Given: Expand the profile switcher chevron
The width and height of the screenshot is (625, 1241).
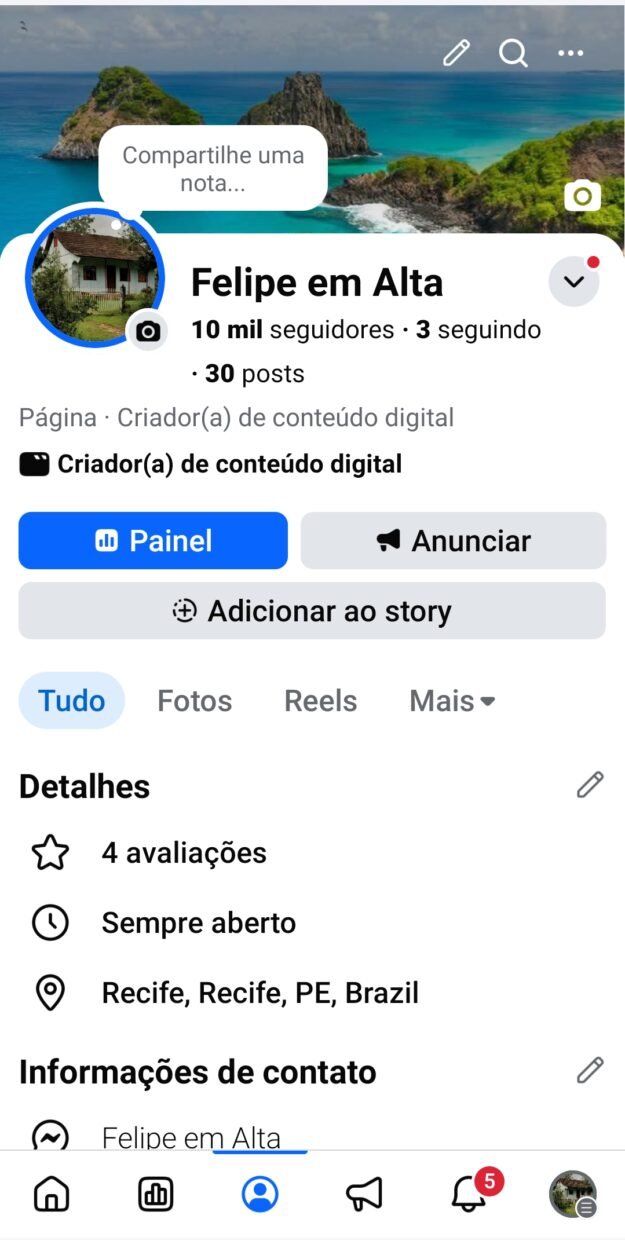Looking at the screenshot, I should coord(574,282).
